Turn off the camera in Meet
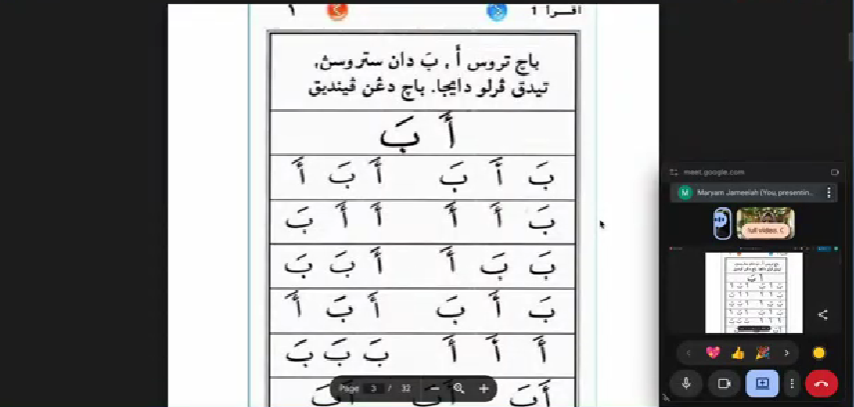The width and height of the screenshot is (854, 407). (723, 383)
